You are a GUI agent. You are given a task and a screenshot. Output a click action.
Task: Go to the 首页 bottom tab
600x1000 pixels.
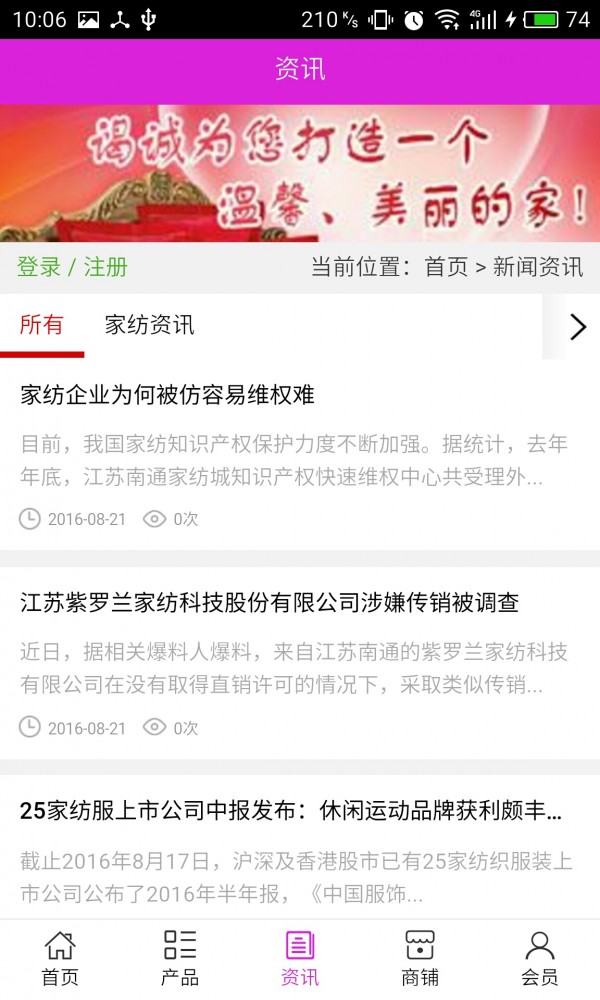(60, 959)
